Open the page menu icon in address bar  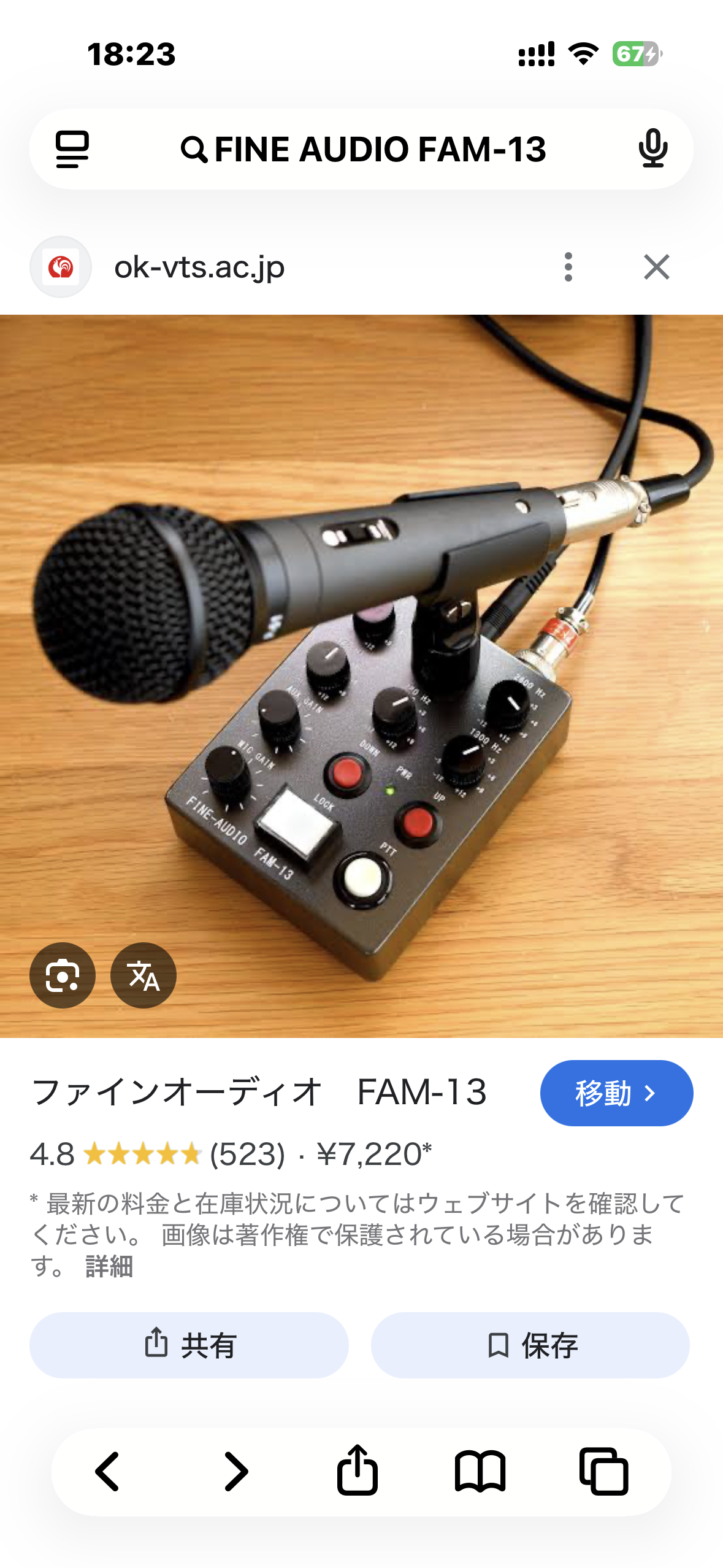click(72, 149)
